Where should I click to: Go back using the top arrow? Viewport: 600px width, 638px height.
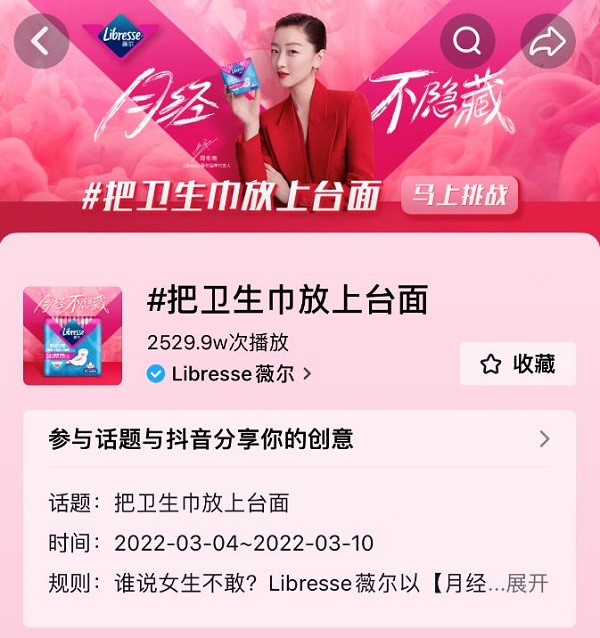point(41,42)
